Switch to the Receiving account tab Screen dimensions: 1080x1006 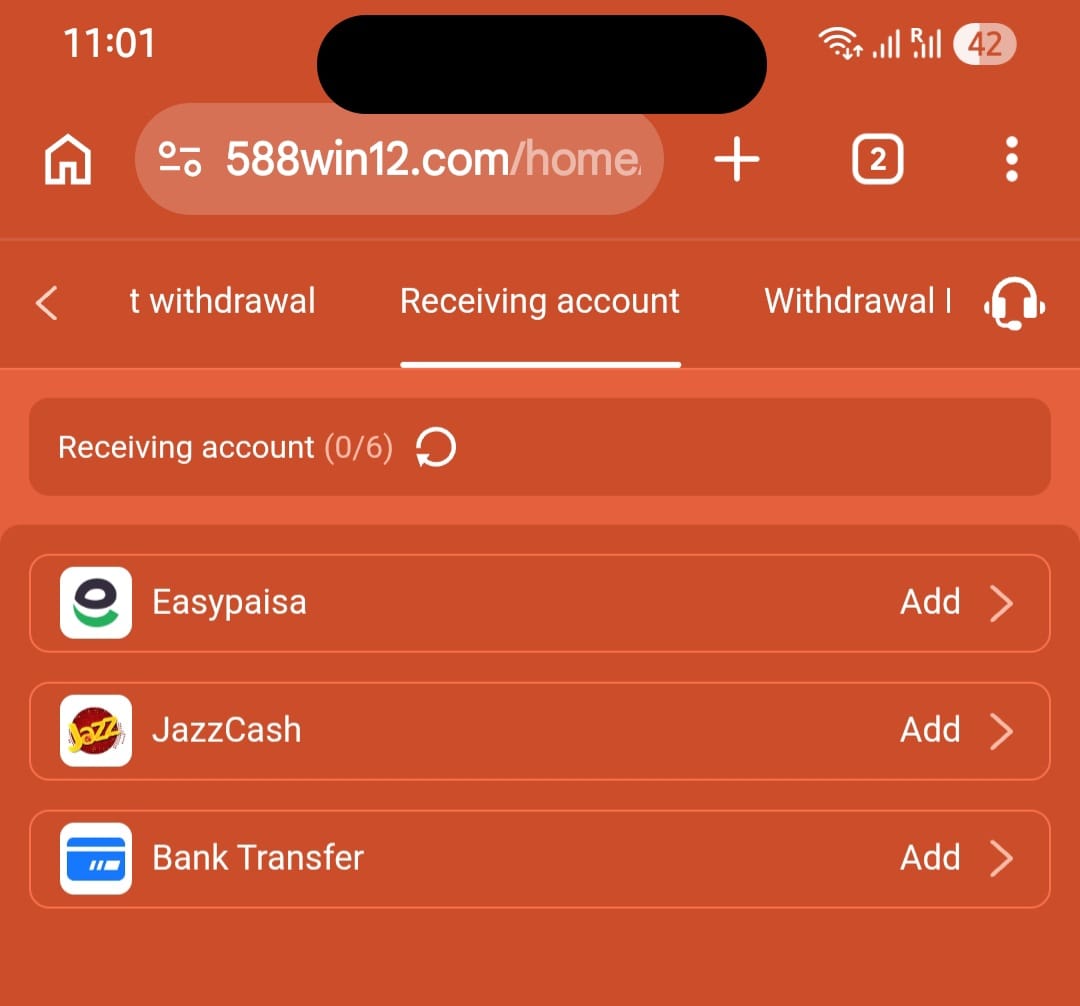coord(540,302)
